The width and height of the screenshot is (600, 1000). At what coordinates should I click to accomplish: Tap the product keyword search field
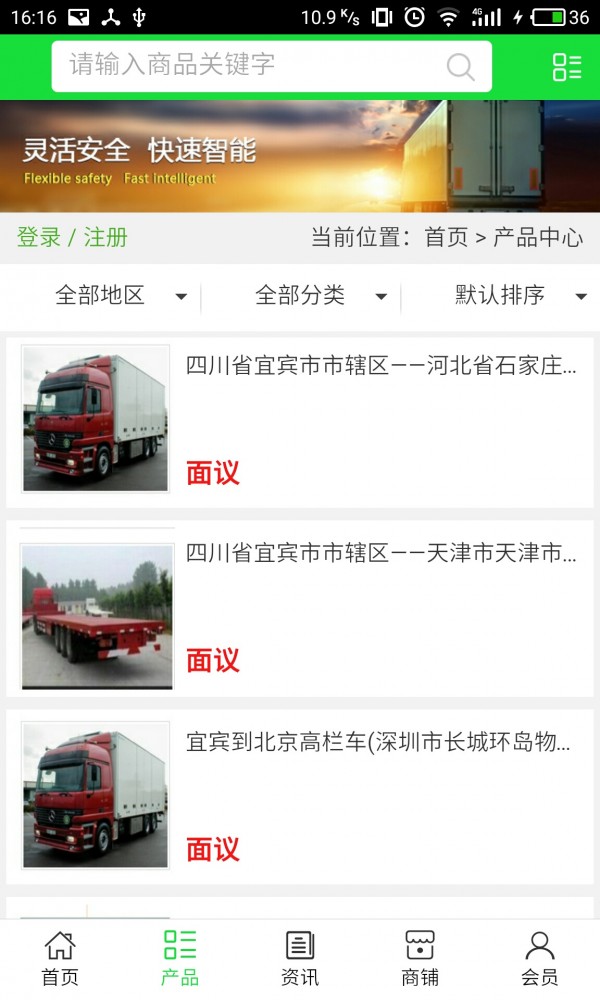pyautogui.click(x=250, y=66)
